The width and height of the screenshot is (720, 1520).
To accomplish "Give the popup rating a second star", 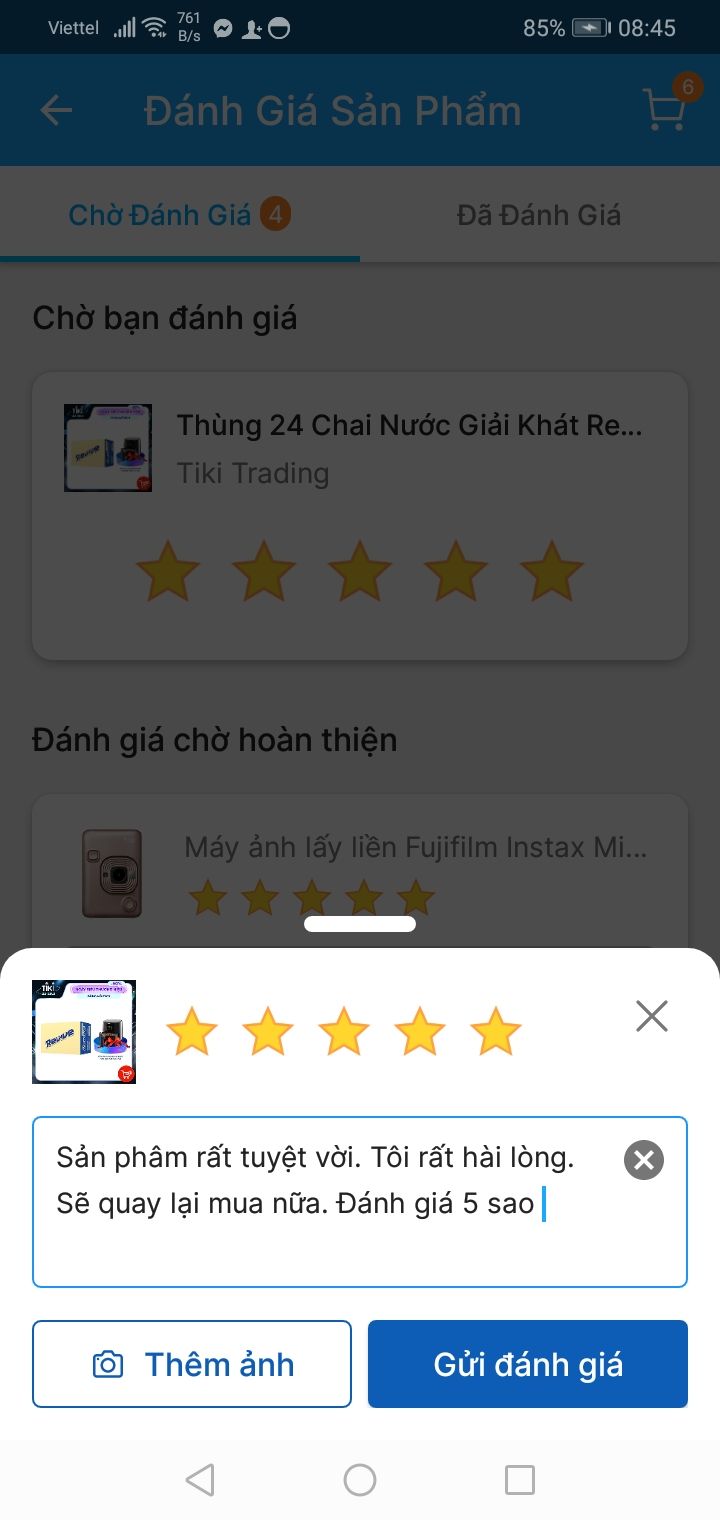I will point(267,1032).
